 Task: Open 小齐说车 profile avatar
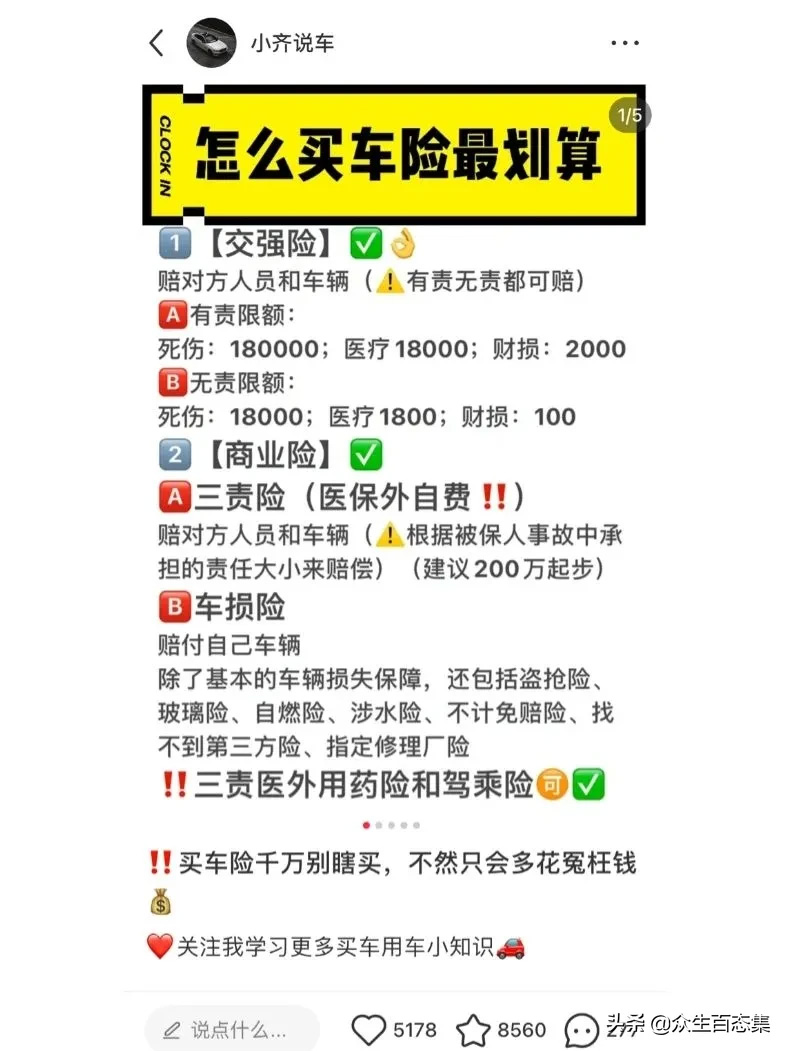point(211,43)
